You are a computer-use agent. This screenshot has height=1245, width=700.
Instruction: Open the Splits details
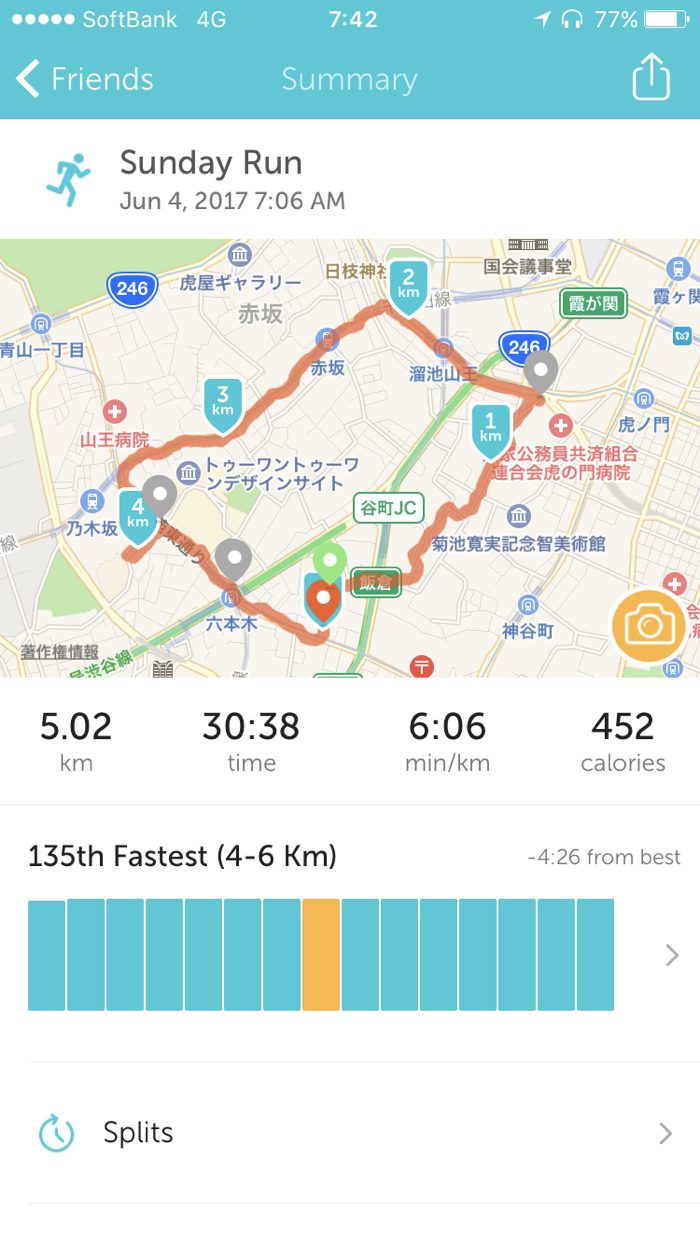350,1133
